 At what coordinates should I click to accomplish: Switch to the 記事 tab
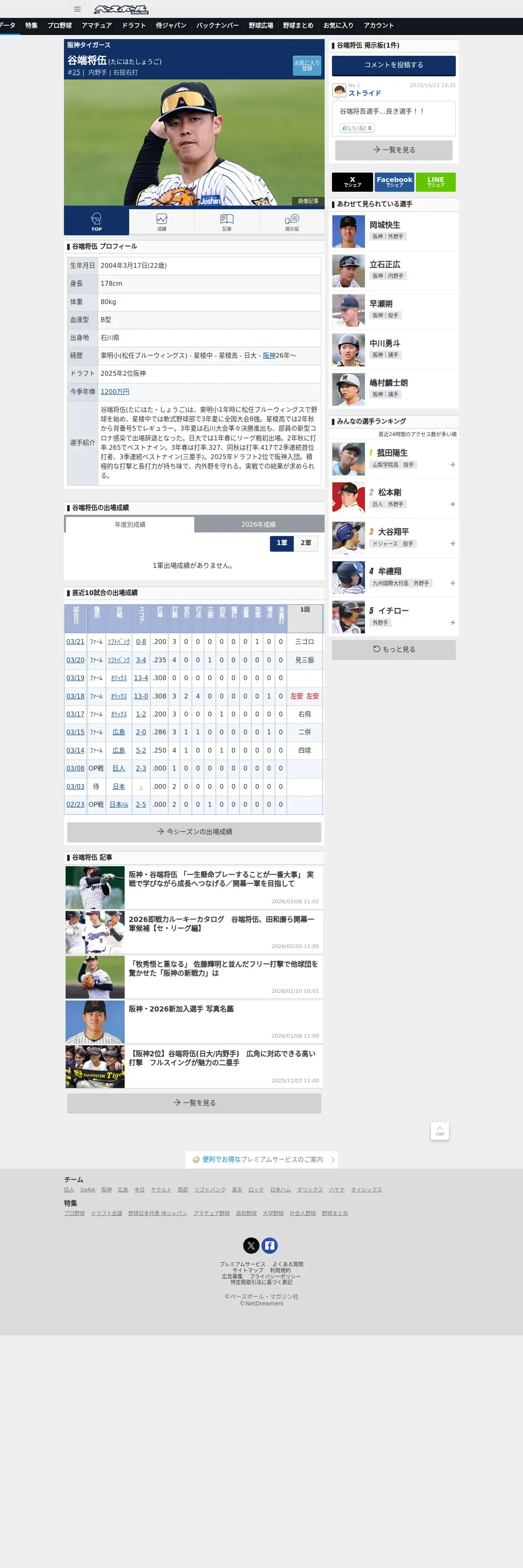pos(227,221)
